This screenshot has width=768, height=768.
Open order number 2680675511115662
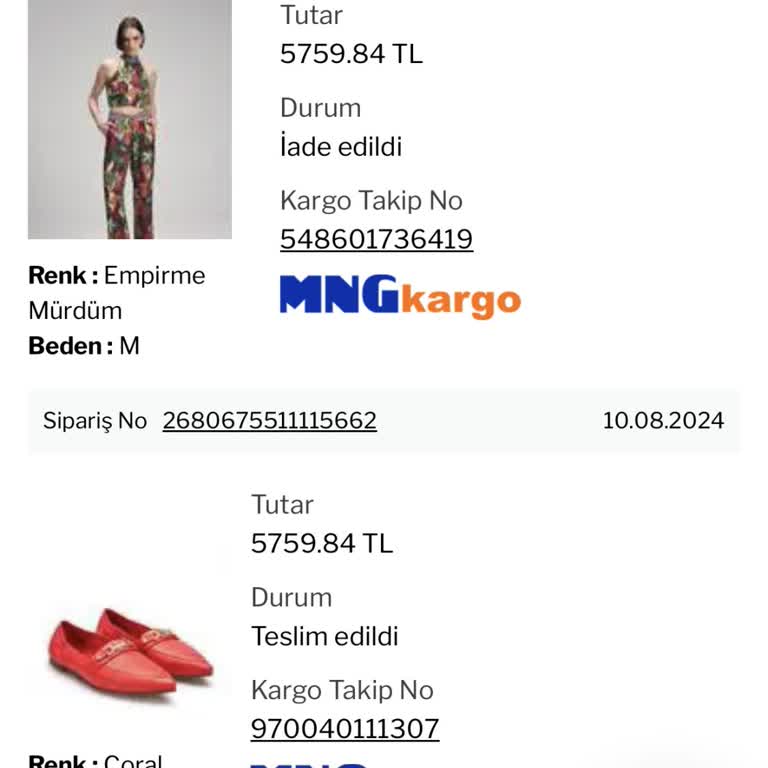(x=269, y=421)
